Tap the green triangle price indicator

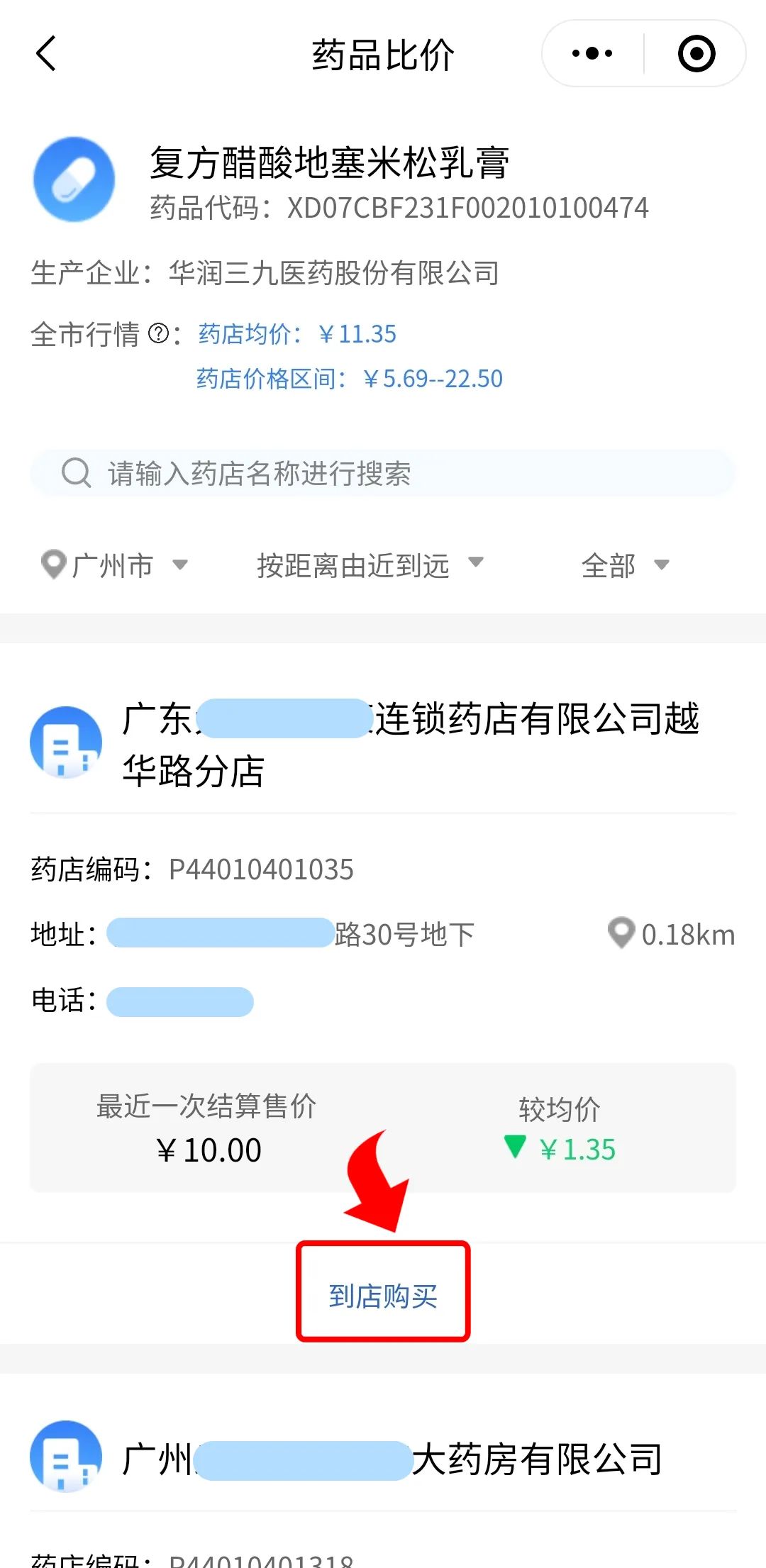coord(516,1150)
